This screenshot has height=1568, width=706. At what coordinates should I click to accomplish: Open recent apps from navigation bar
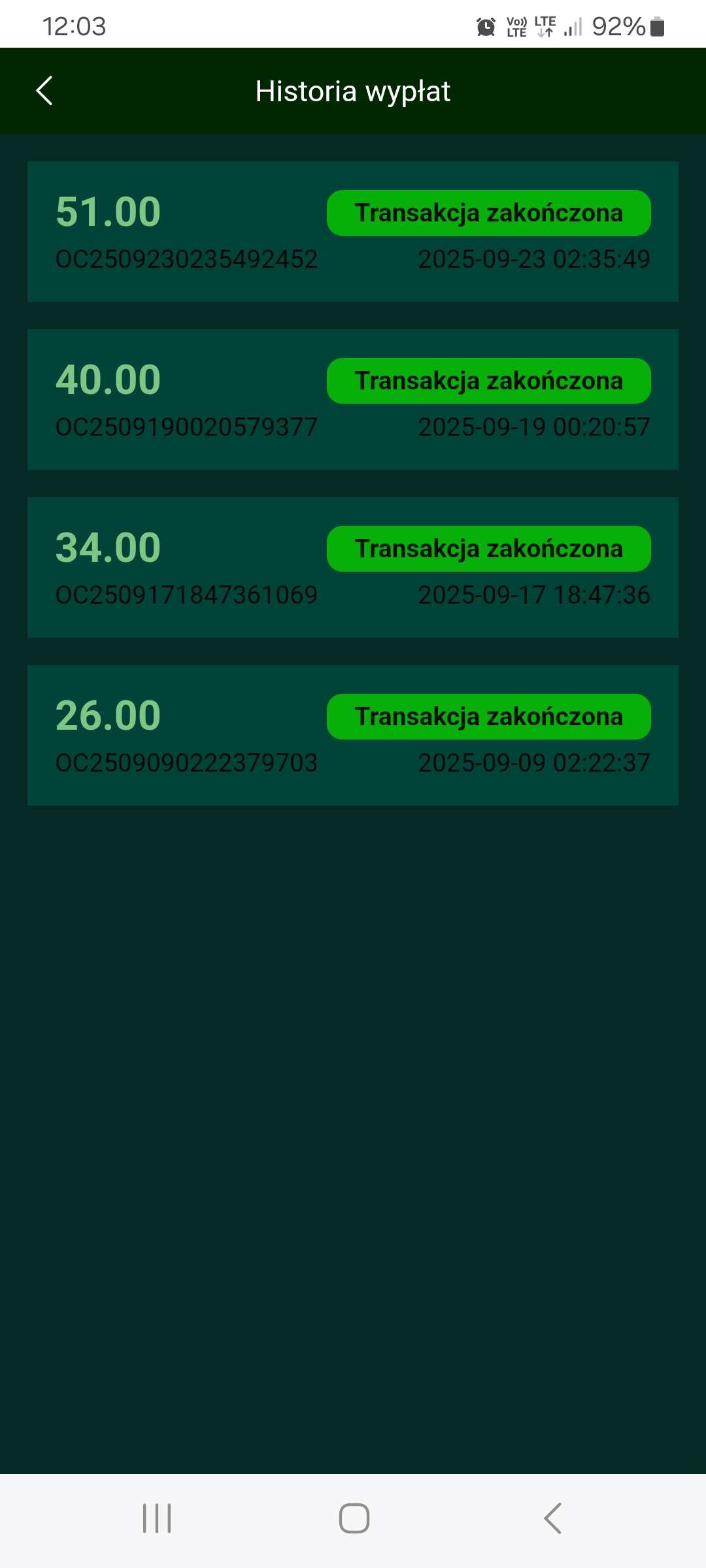pos(157,1518)
